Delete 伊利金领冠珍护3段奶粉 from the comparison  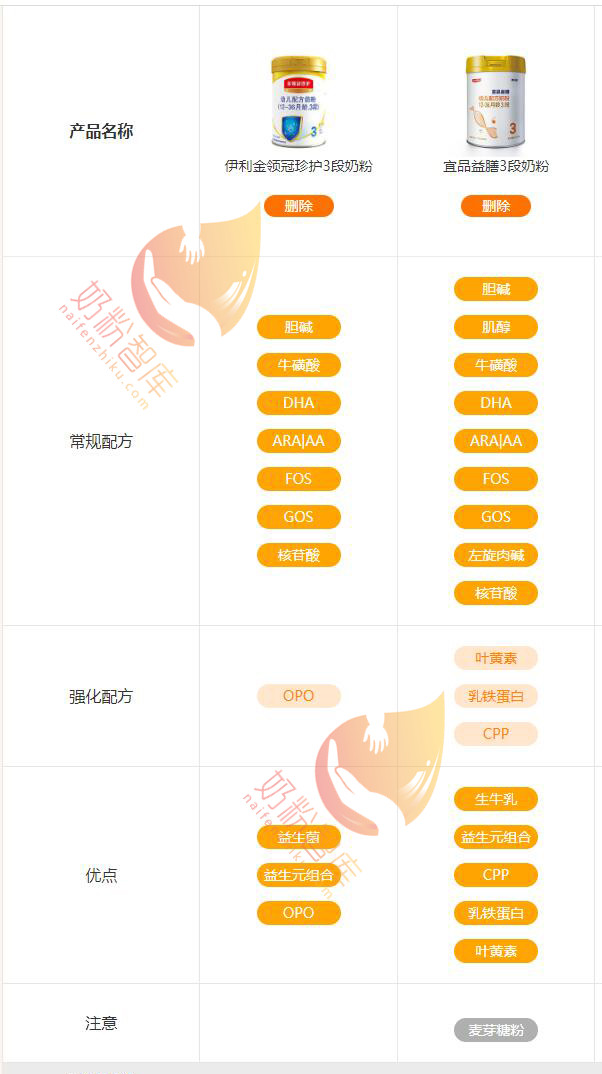298,206
